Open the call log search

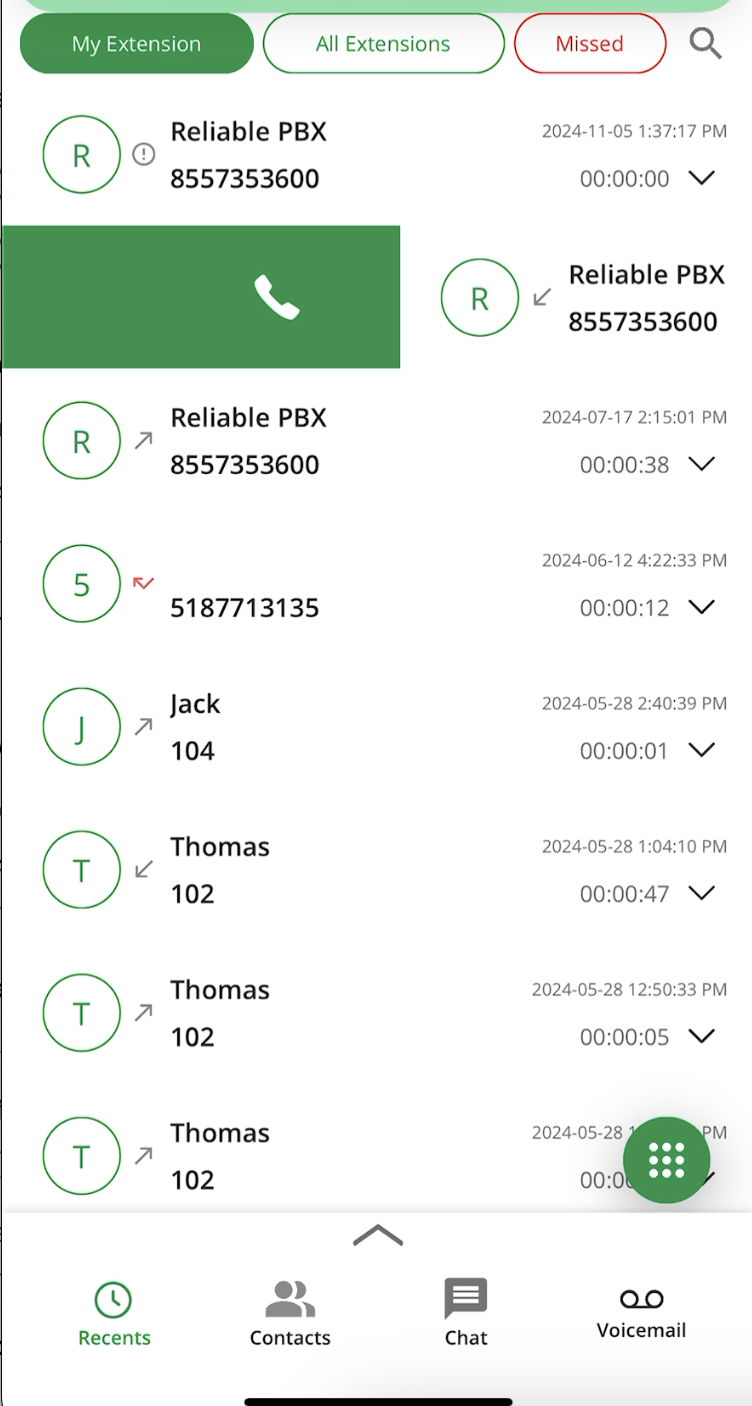coord(705,43)
